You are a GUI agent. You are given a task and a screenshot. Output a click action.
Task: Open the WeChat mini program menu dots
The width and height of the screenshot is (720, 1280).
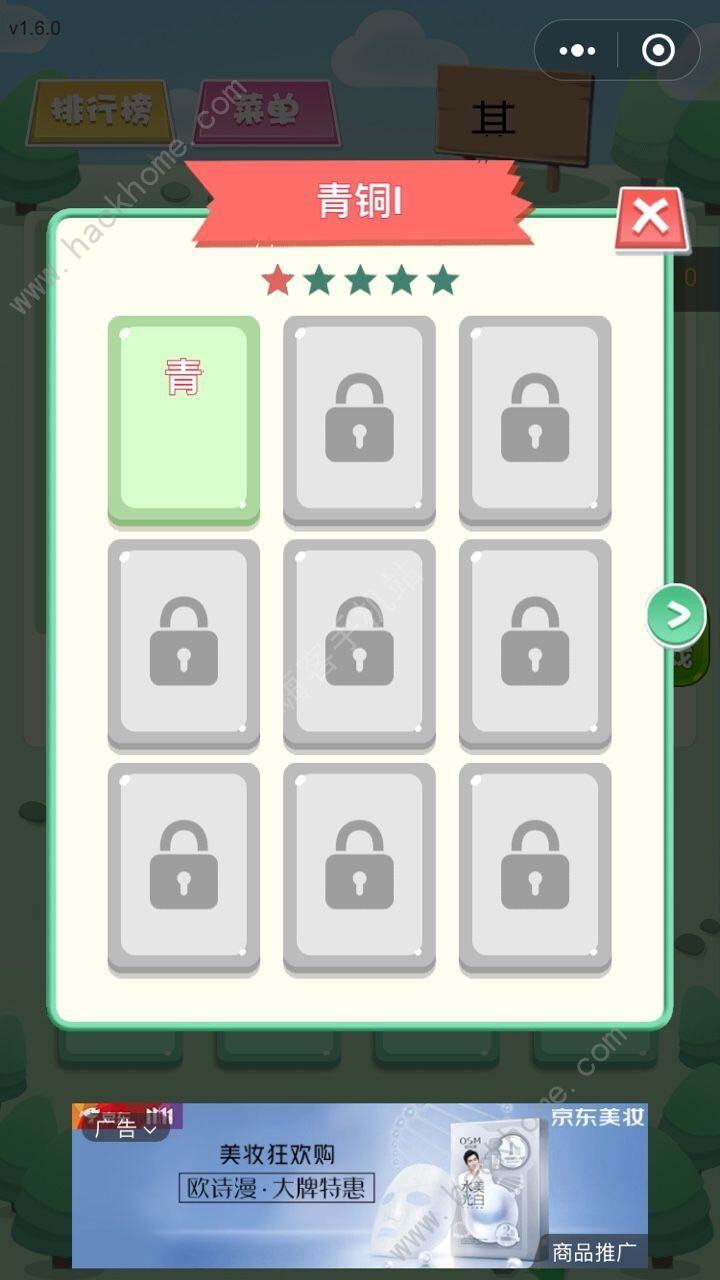click(x=577, y=50)
